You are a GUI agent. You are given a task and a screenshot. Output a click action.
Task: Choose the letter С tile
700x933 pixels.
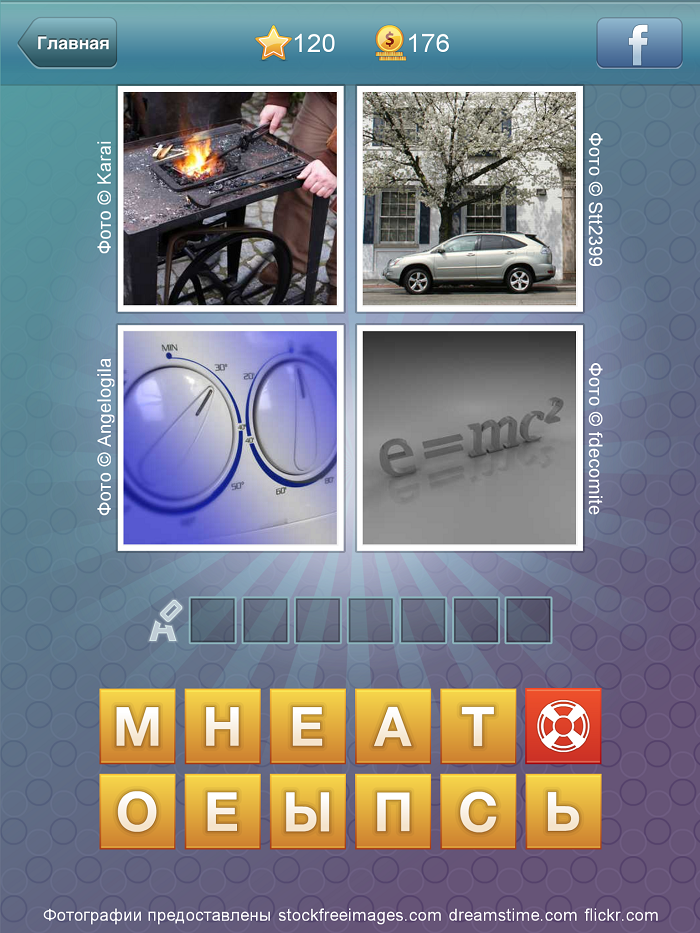(478, 811)
